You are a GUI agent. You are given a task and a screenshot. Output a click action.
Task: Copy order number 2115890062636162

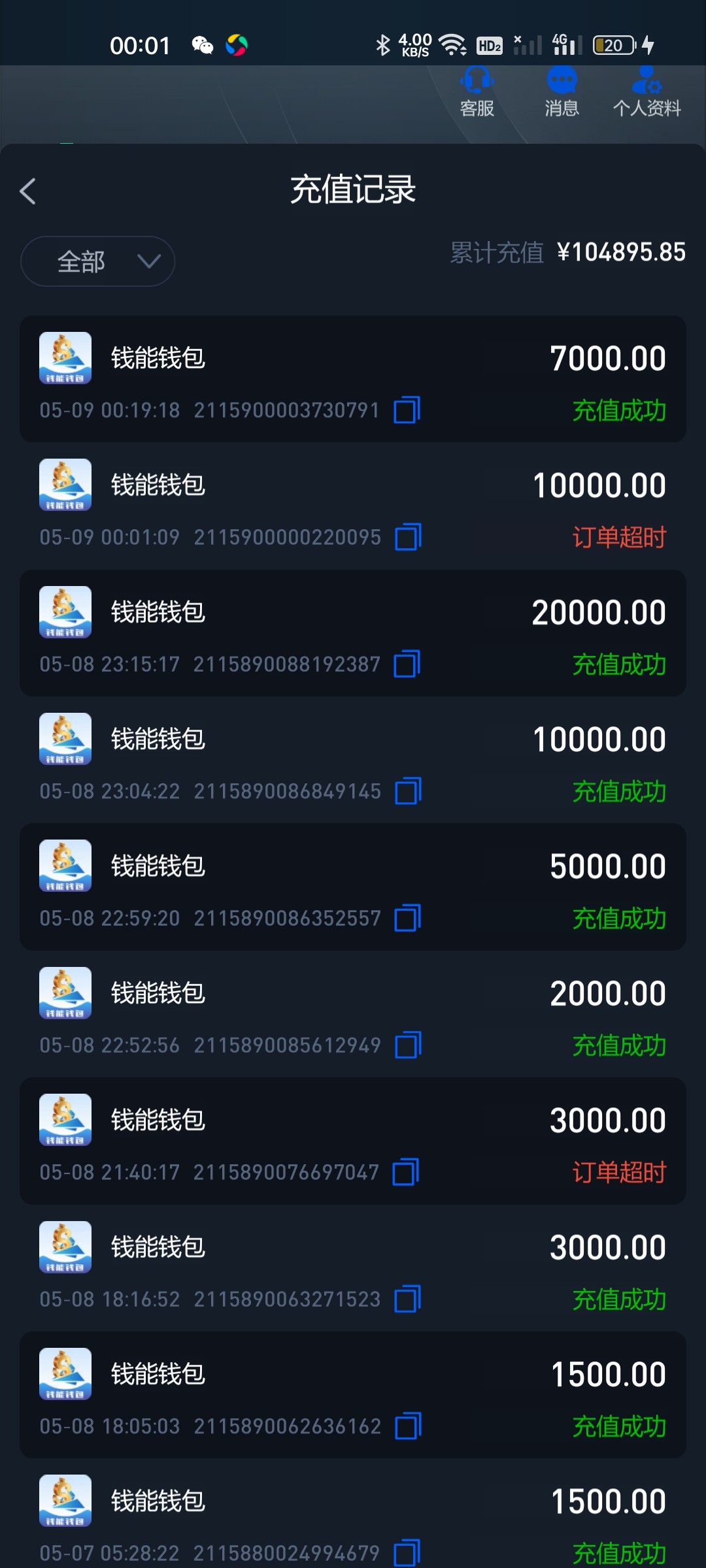[x=408, y=1426]
